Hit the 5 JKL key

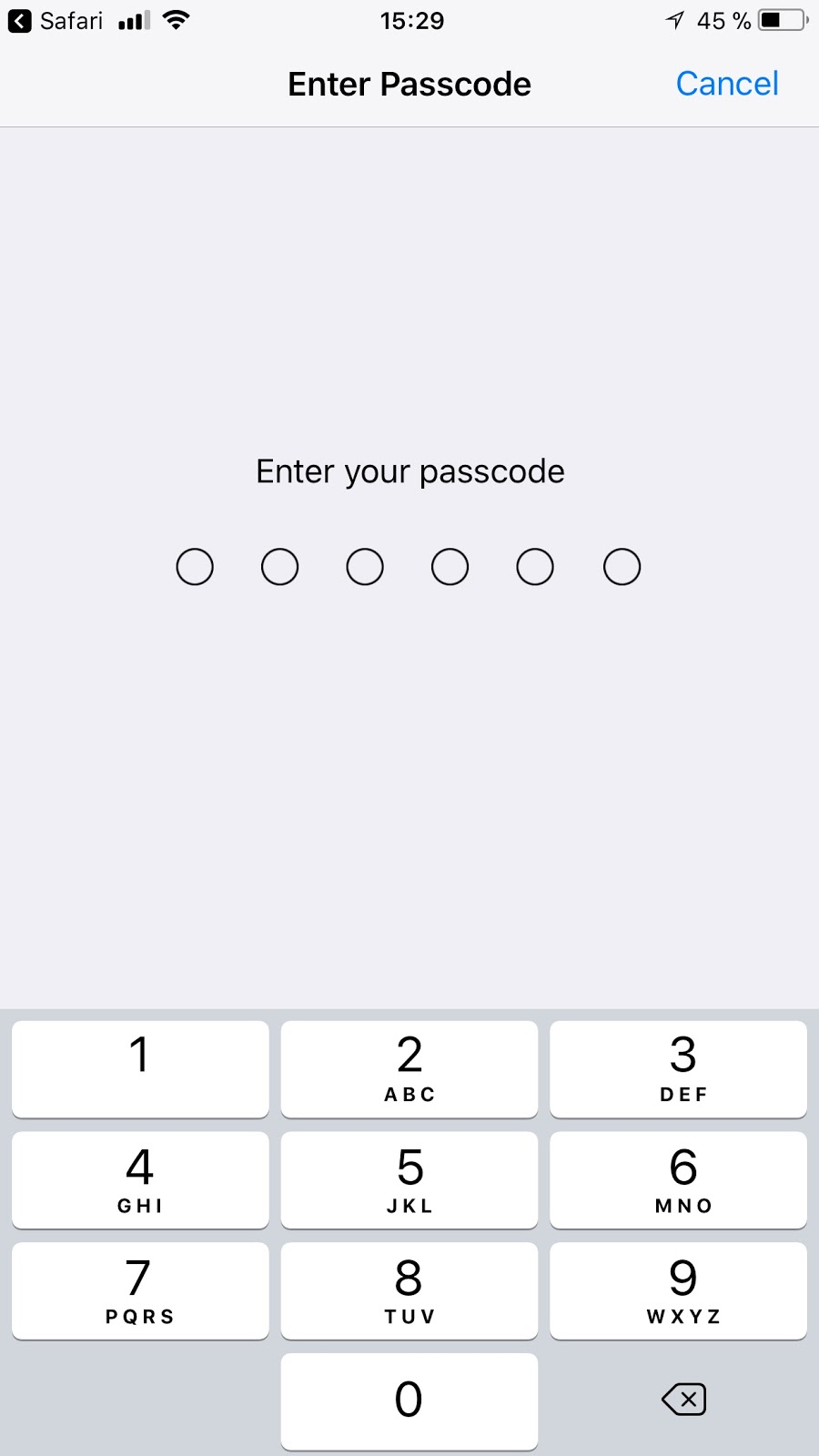(x=409, y=1179)
